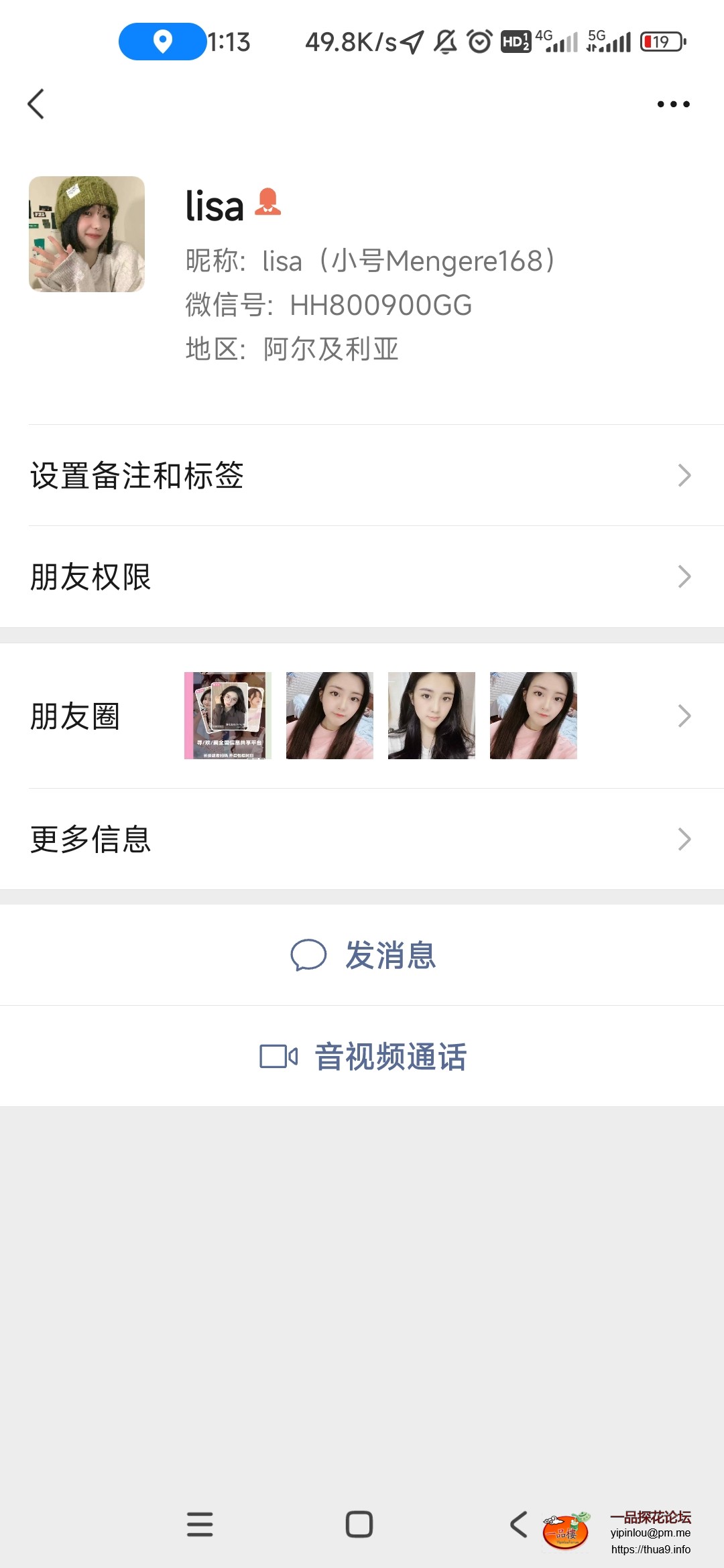Tap the 微信号 HH800900GG text

coord(328,305)
